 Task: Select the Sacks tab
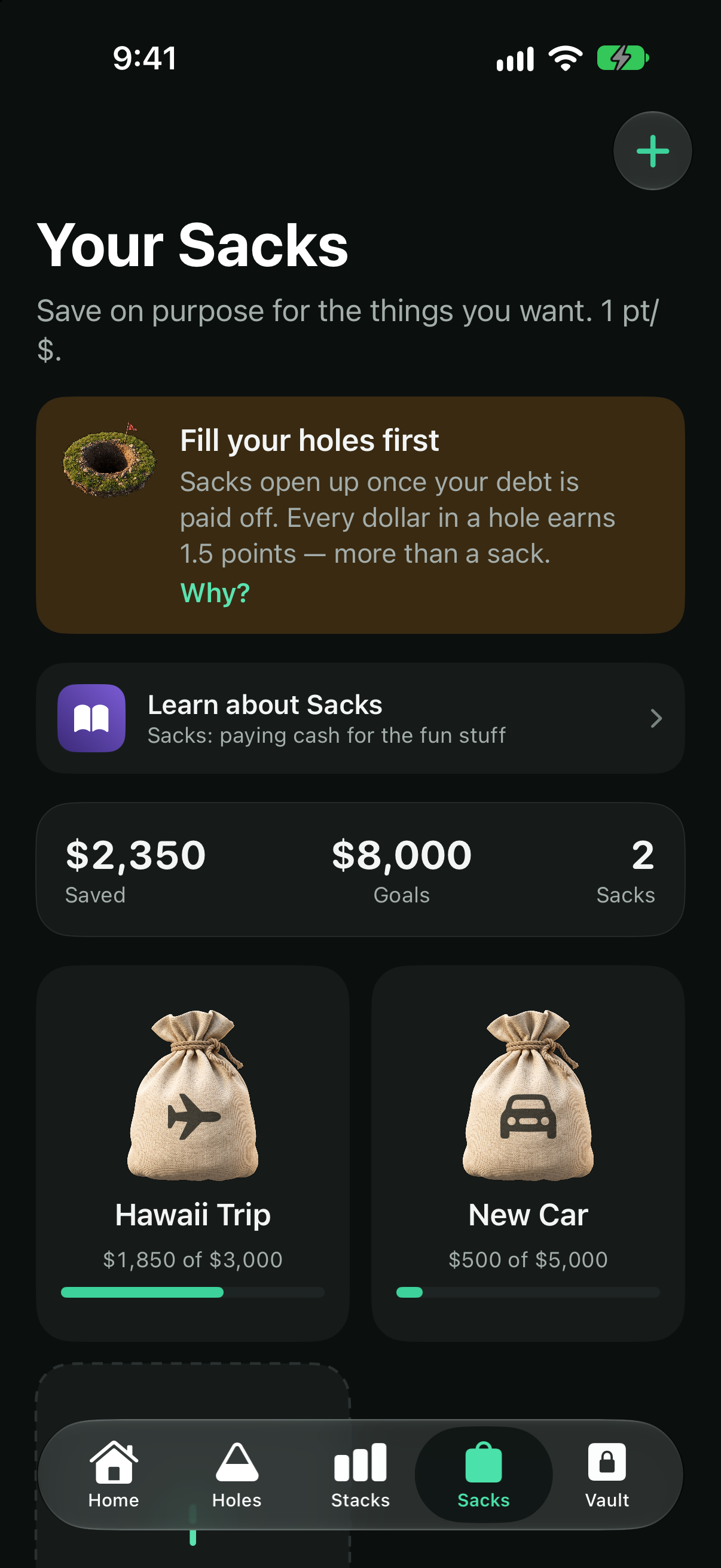pyautogui.click(x=484, y=1475)
